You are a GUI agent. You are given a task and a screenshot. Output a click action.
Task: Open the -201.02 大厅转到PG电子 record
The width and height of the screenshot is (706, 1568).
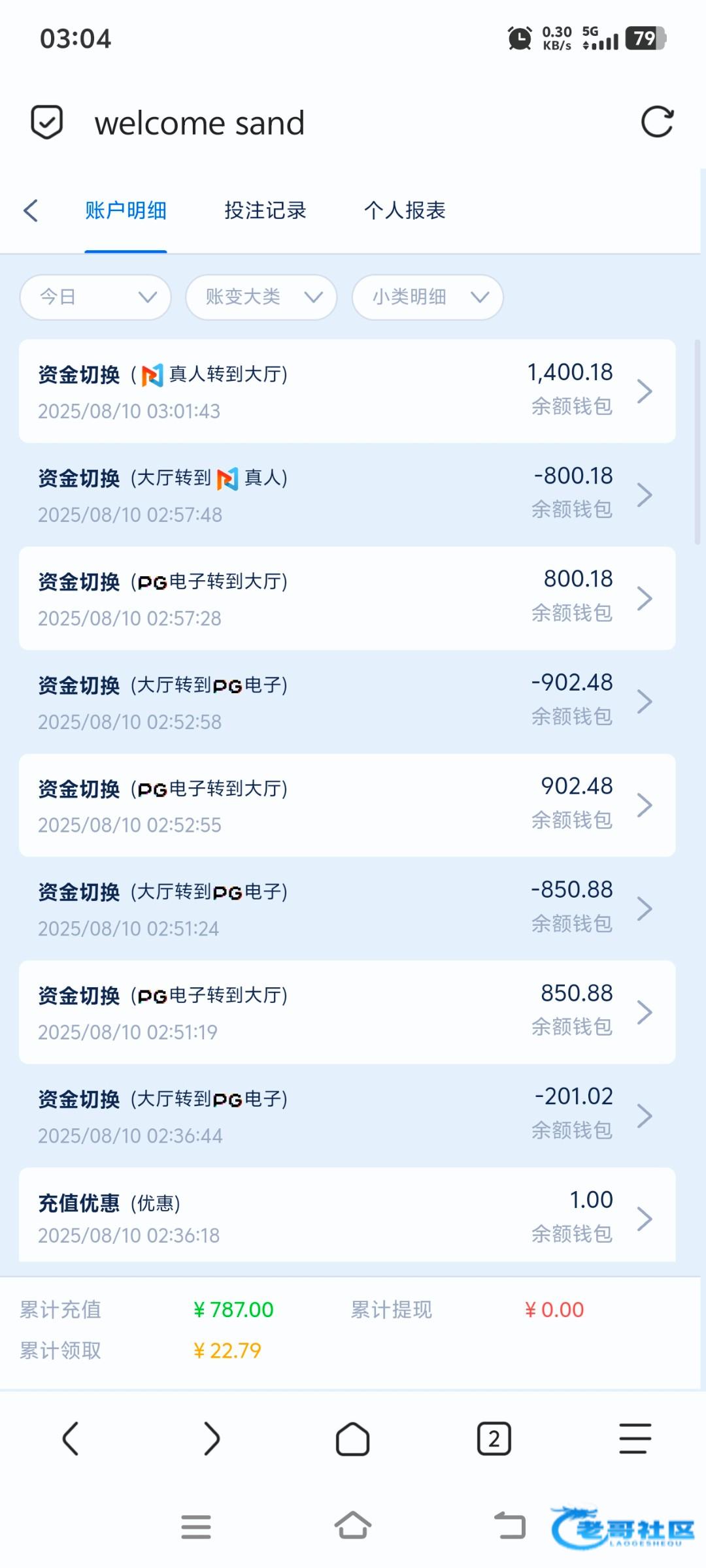(347, 1116)
